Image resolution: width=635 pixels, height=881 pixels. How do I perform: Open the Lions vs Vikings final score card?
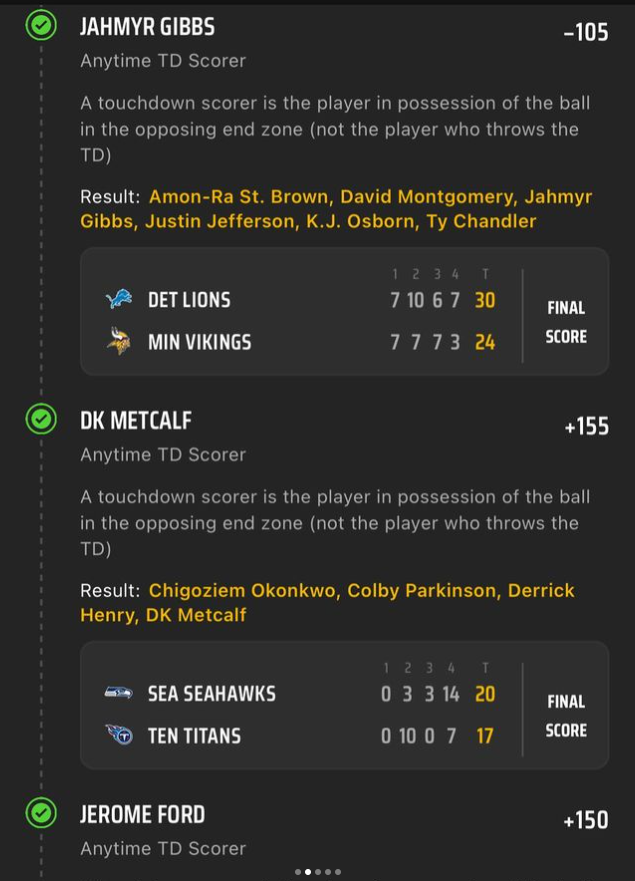pos(344,312)
